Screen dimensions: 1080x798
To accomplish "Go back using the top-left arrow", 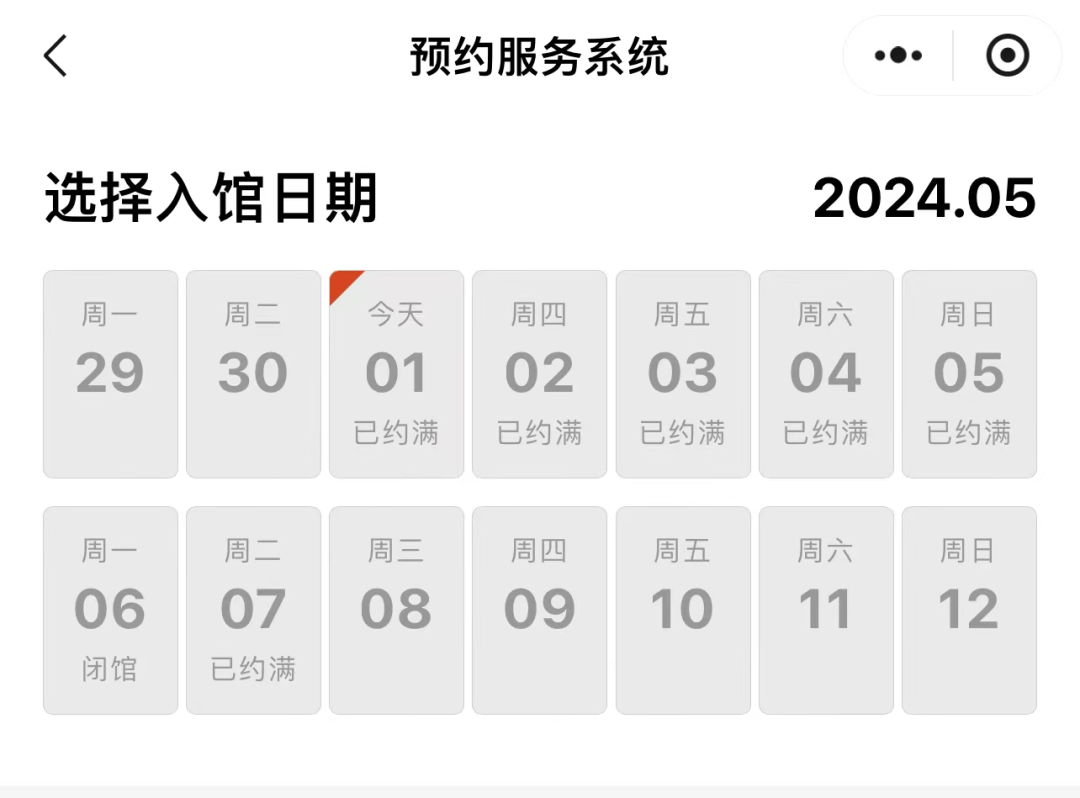I will (56, 56).
